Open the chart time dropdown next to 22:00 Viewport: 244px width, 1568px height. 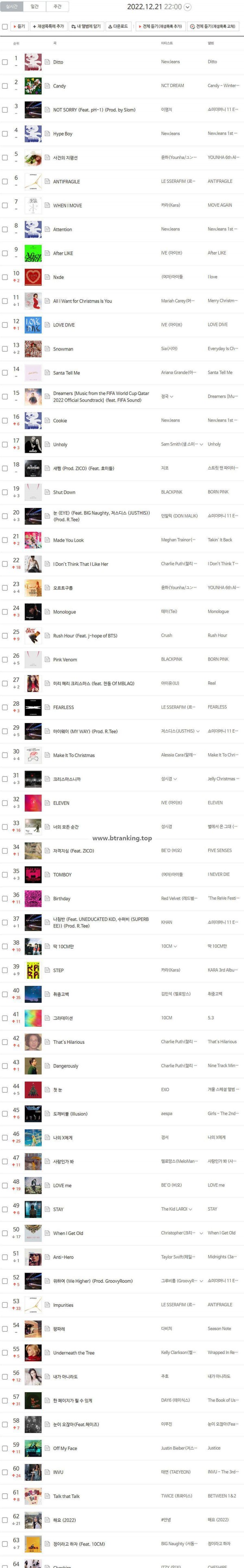(187, 7)
